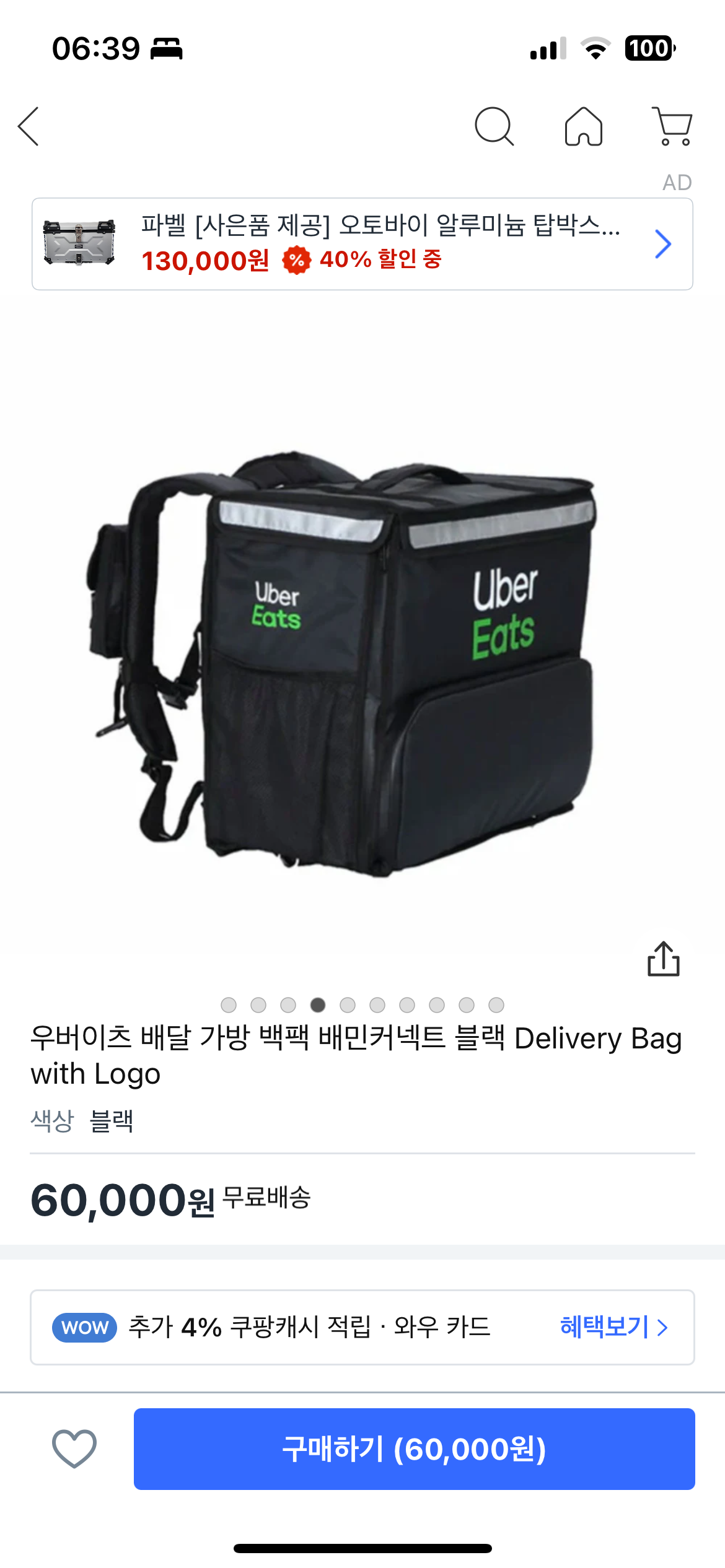Image resolution: width=725 pixels, height=1568 pixels.
Task: Tap 구매하기 (60,000원) button
Action: point(414,1448)
